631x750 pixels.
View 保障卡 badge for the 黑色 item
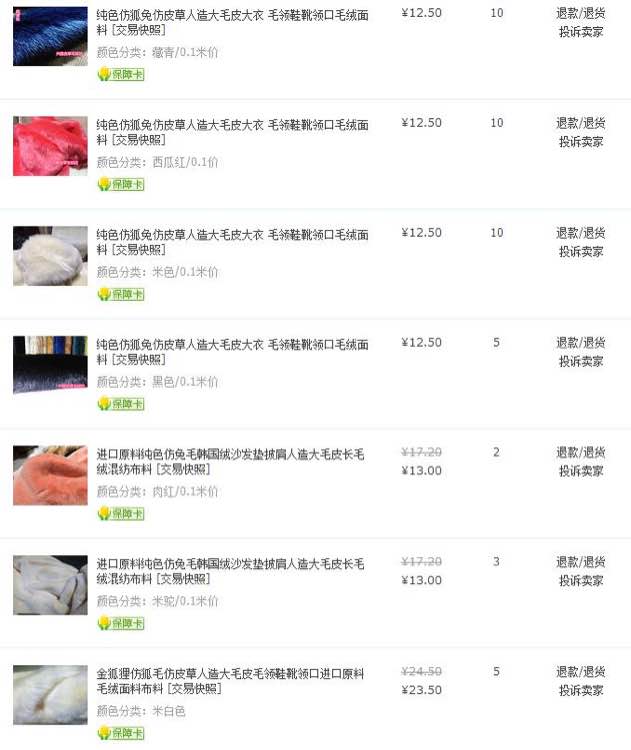click(x=121, y=404)
